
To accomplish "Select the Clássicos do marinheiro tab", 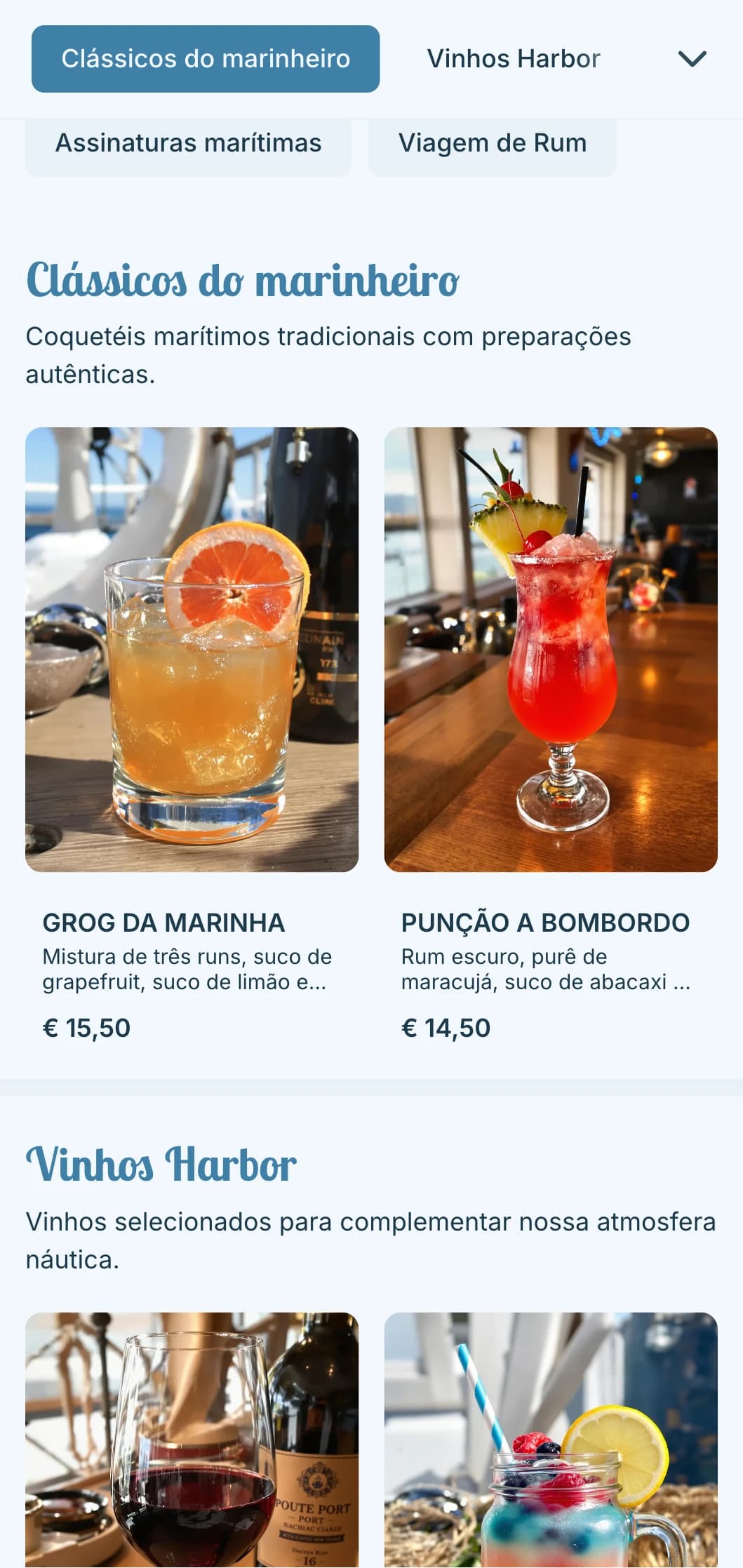I will click(206, 59).
